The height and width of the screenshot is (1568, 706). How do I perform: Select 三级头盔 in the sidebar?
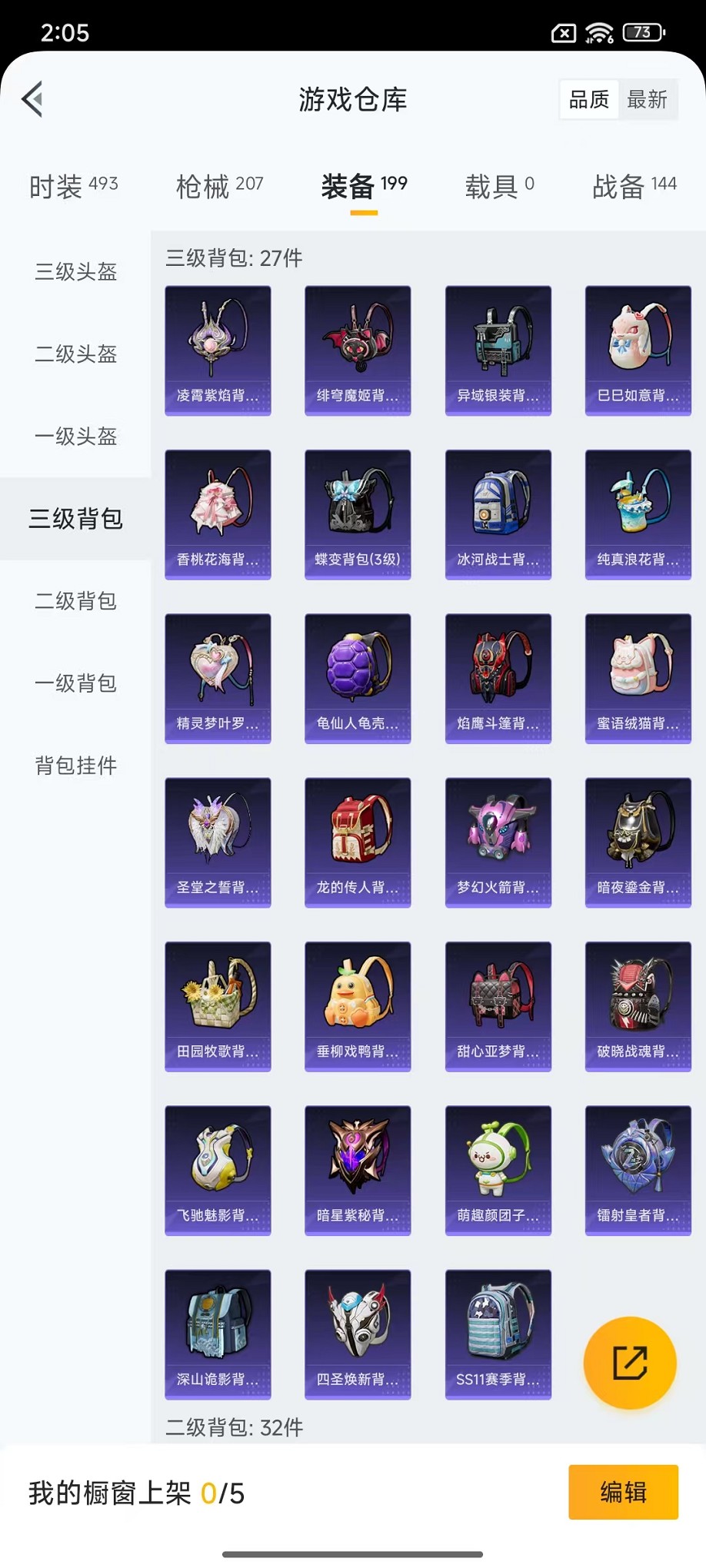tap(75, 271)
